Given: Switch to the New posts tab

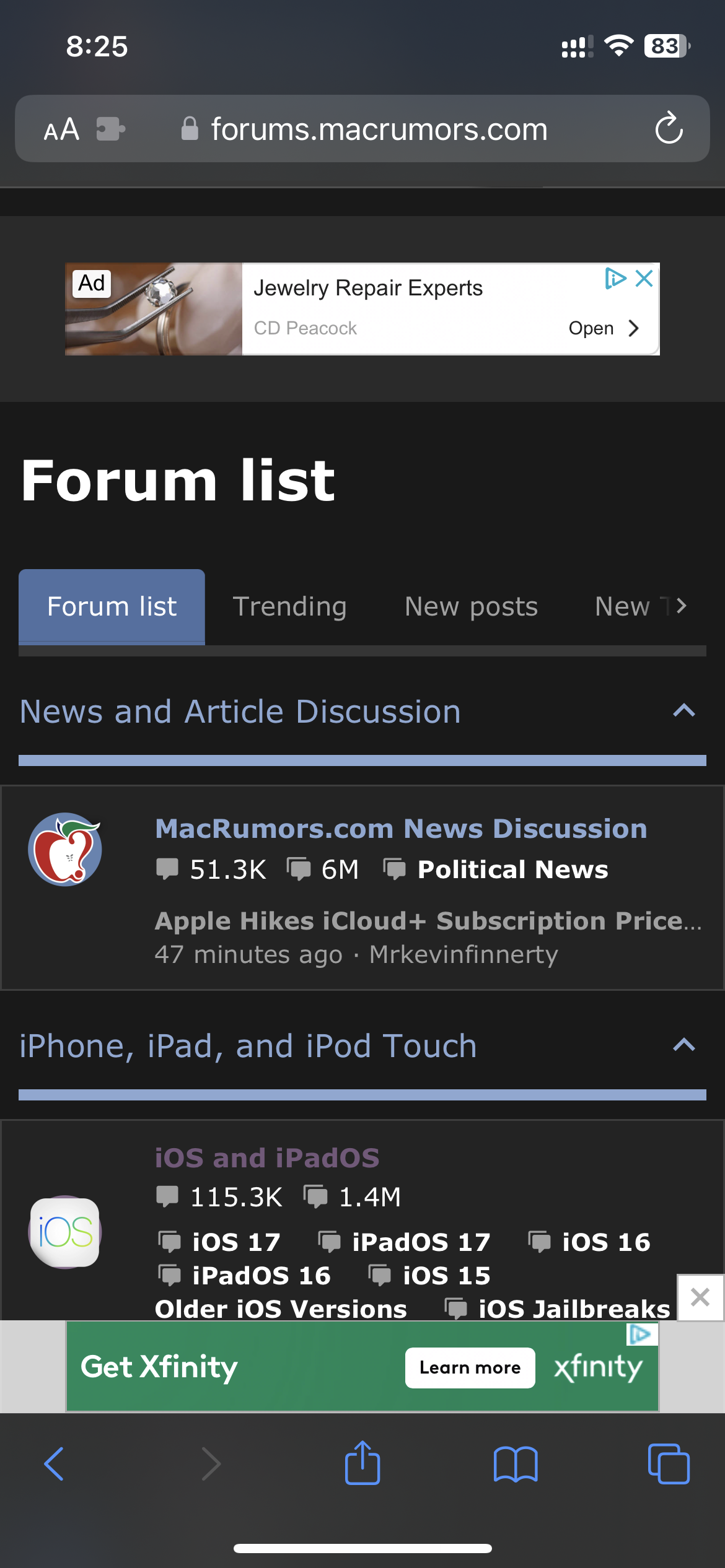Looking at the screenshot, I should point(470,606).
